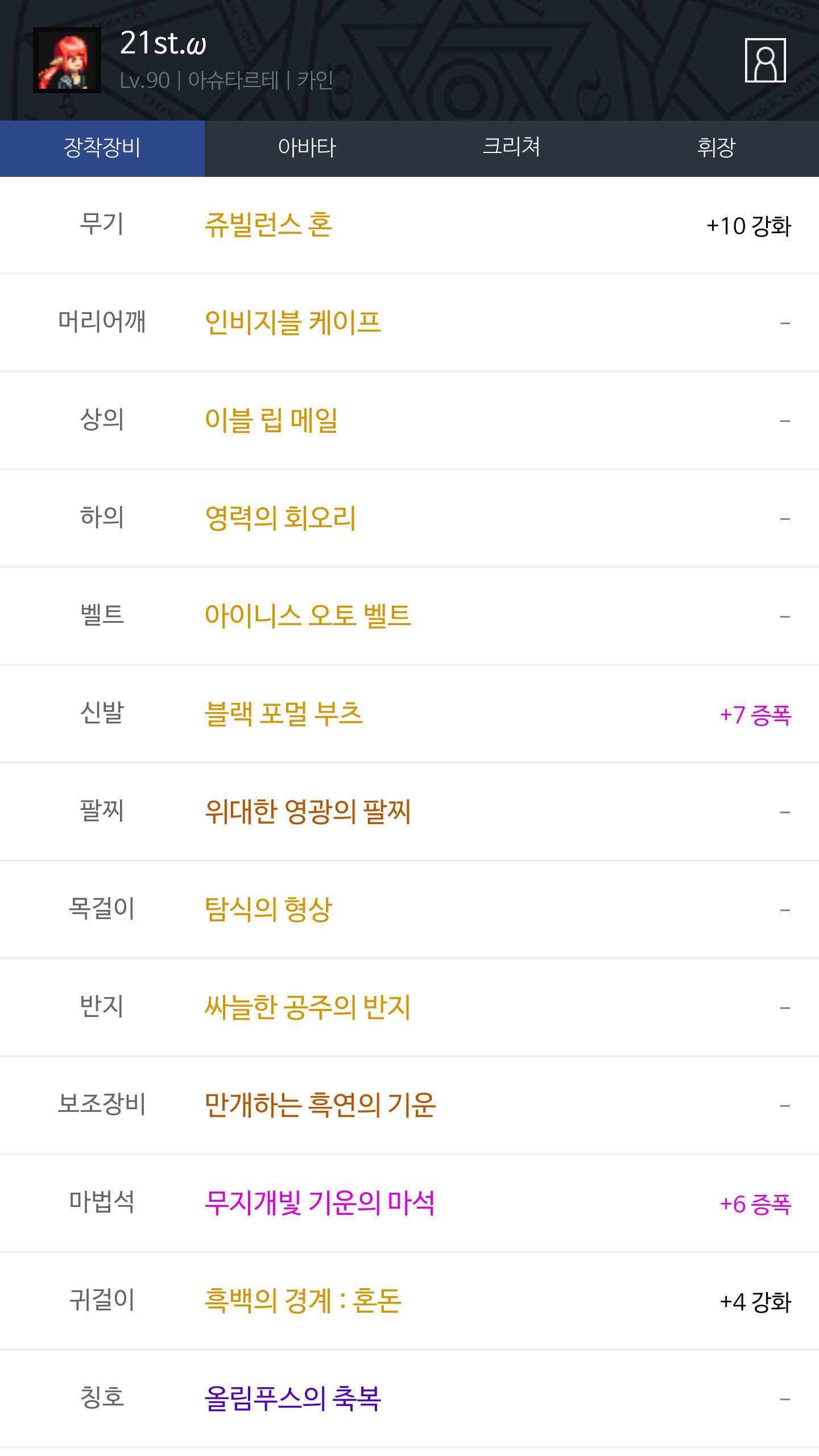Open the 이블 립 메일 item
This screenshot has height=1456, width=819.
tap(271, 421)
